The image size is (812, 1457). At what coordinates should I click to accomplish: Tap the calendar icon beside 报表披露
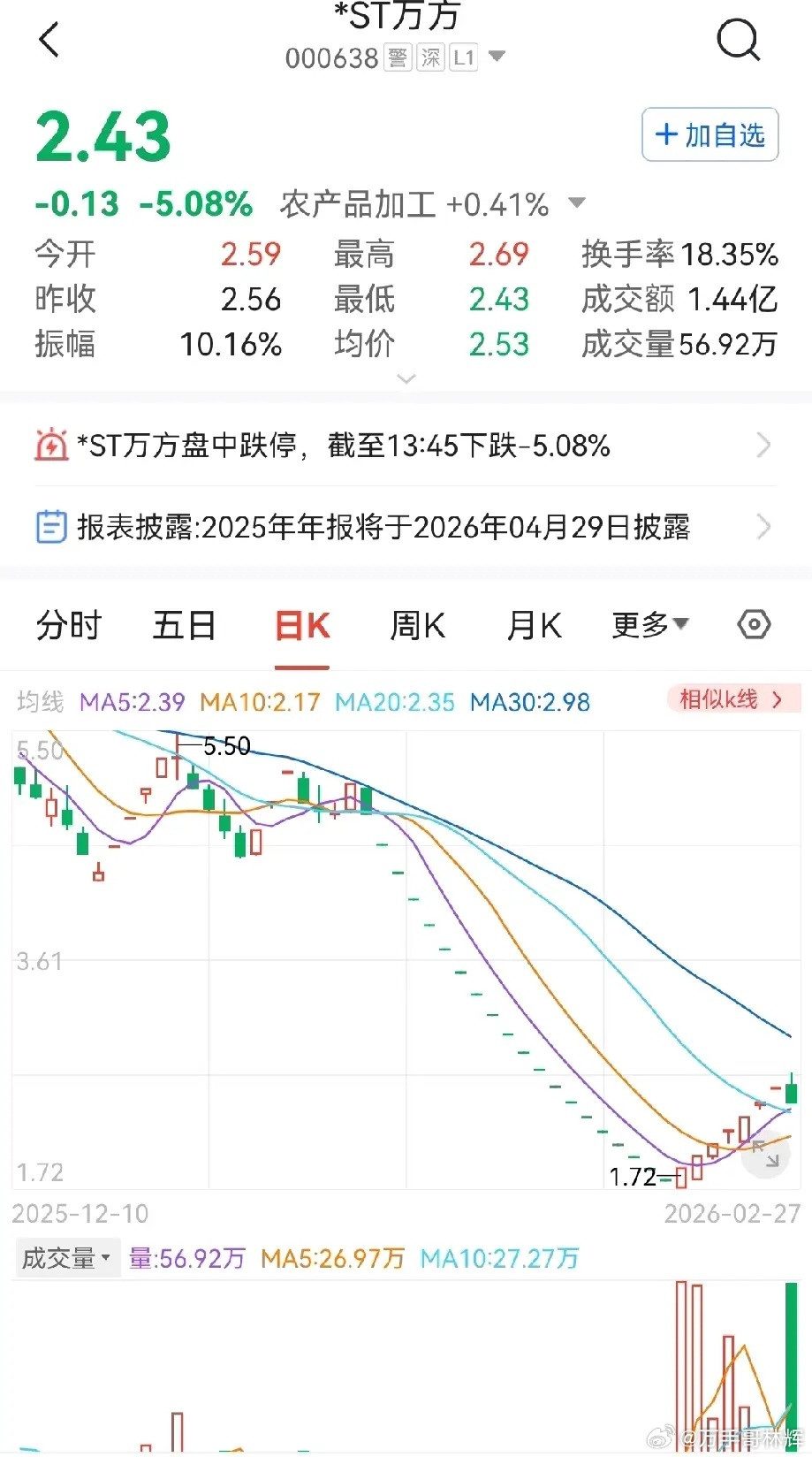tap(51, 526)
